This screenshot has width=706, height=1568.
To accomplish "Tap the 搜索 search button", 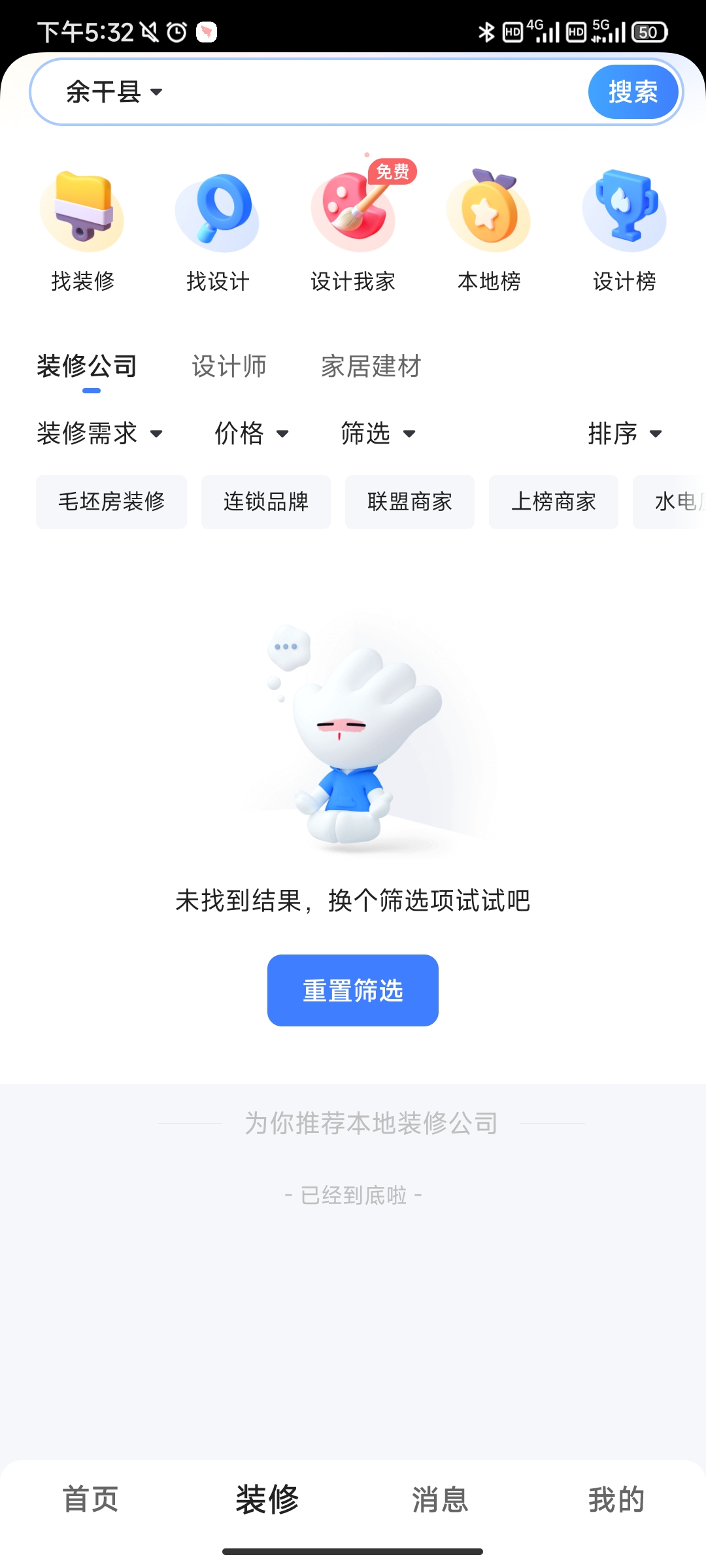I will pos(632,91).
